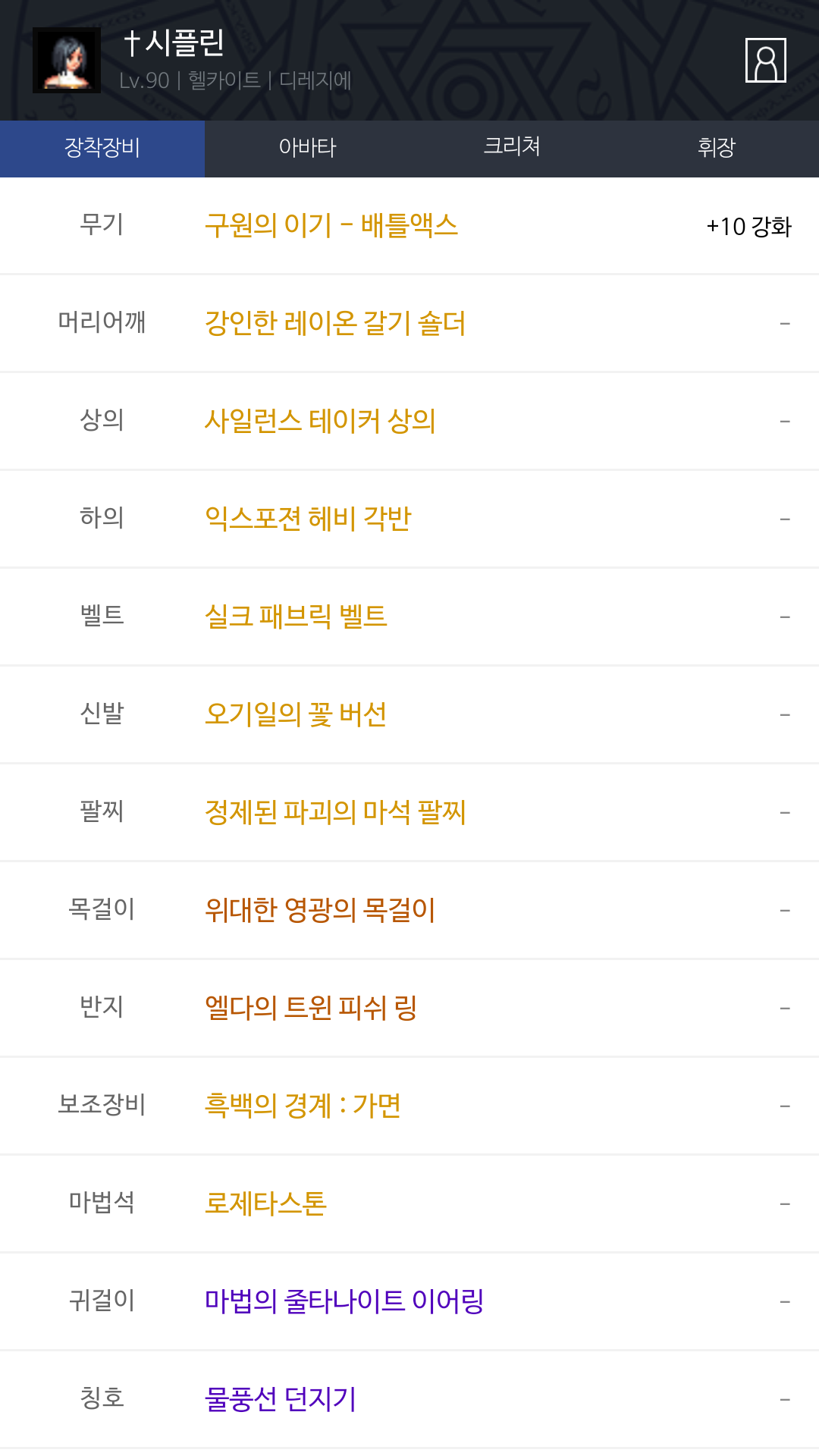819x1456 pixels.
Task: Switch to the 아바타 tab
Action: (x=307, y=148)
